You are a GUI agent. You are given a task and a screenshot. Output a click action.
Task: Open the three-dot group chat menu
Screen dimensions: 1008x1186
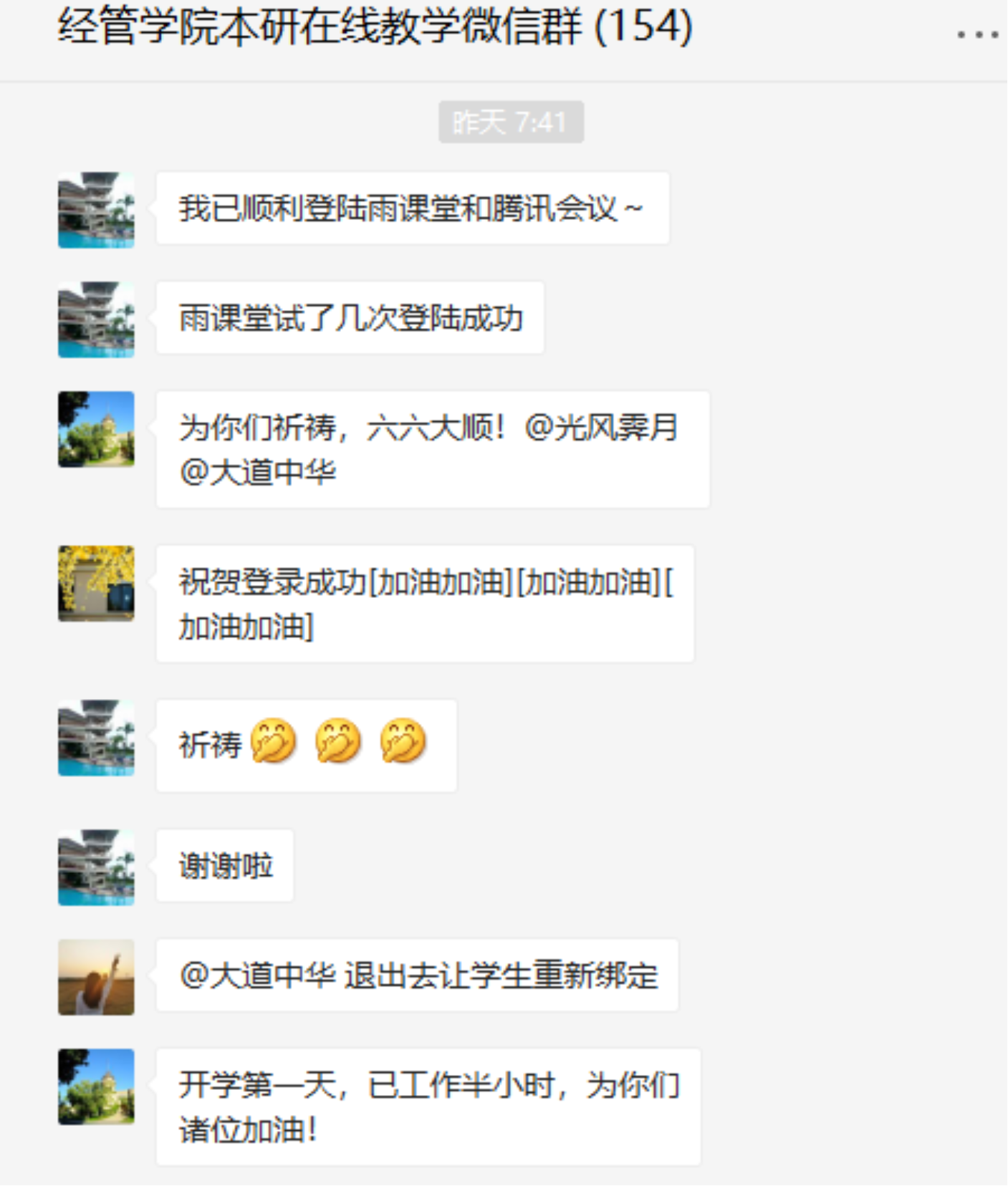(x=977, y=34)
